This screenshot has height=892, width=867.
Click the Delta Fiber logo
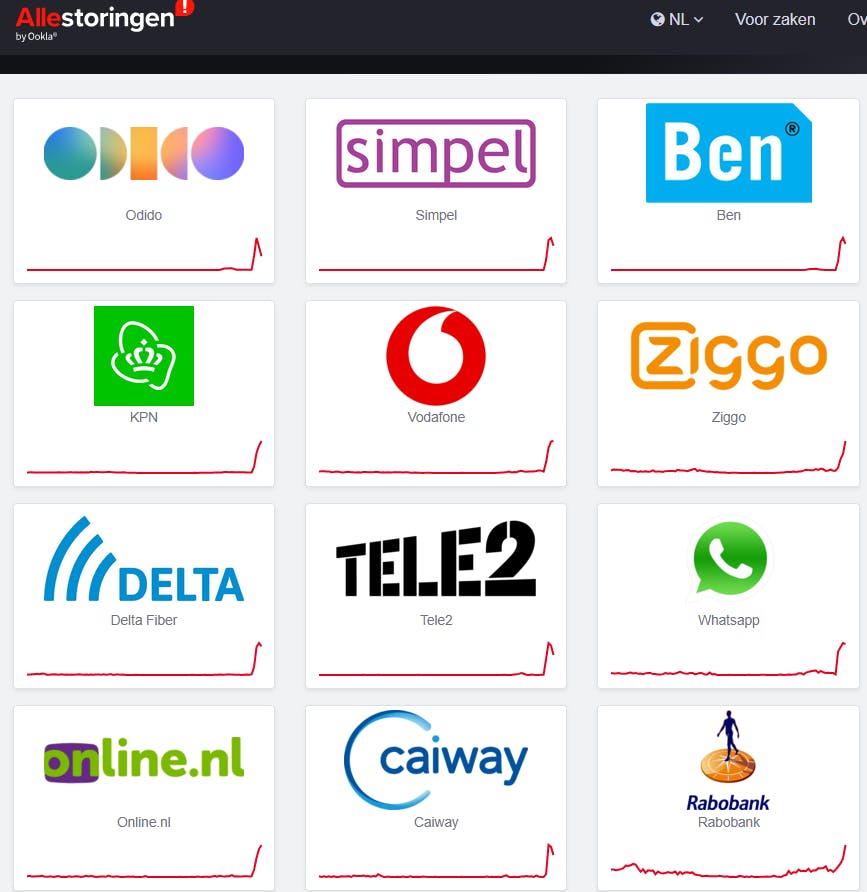click(x=143, y=558)
